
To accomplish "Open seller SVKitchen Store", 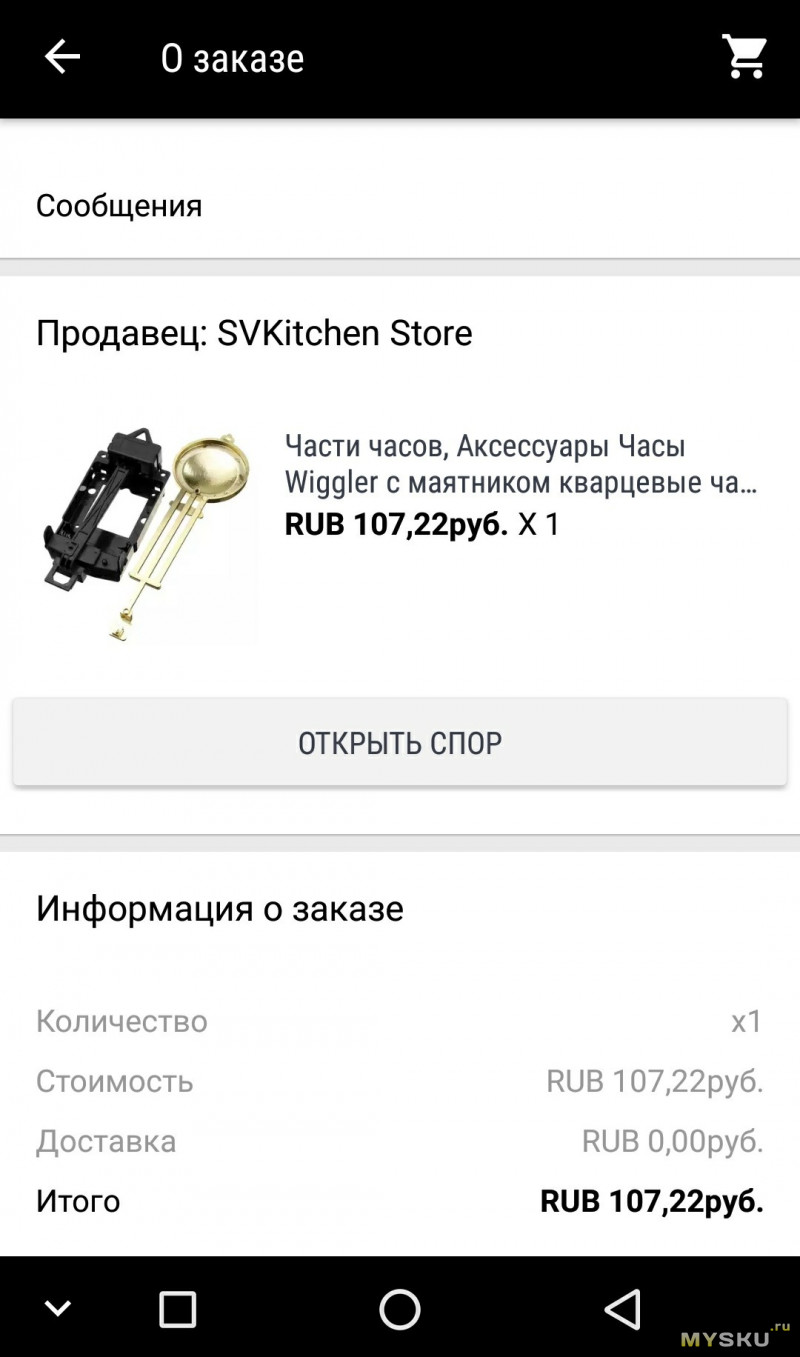I will tap(254, 333).
